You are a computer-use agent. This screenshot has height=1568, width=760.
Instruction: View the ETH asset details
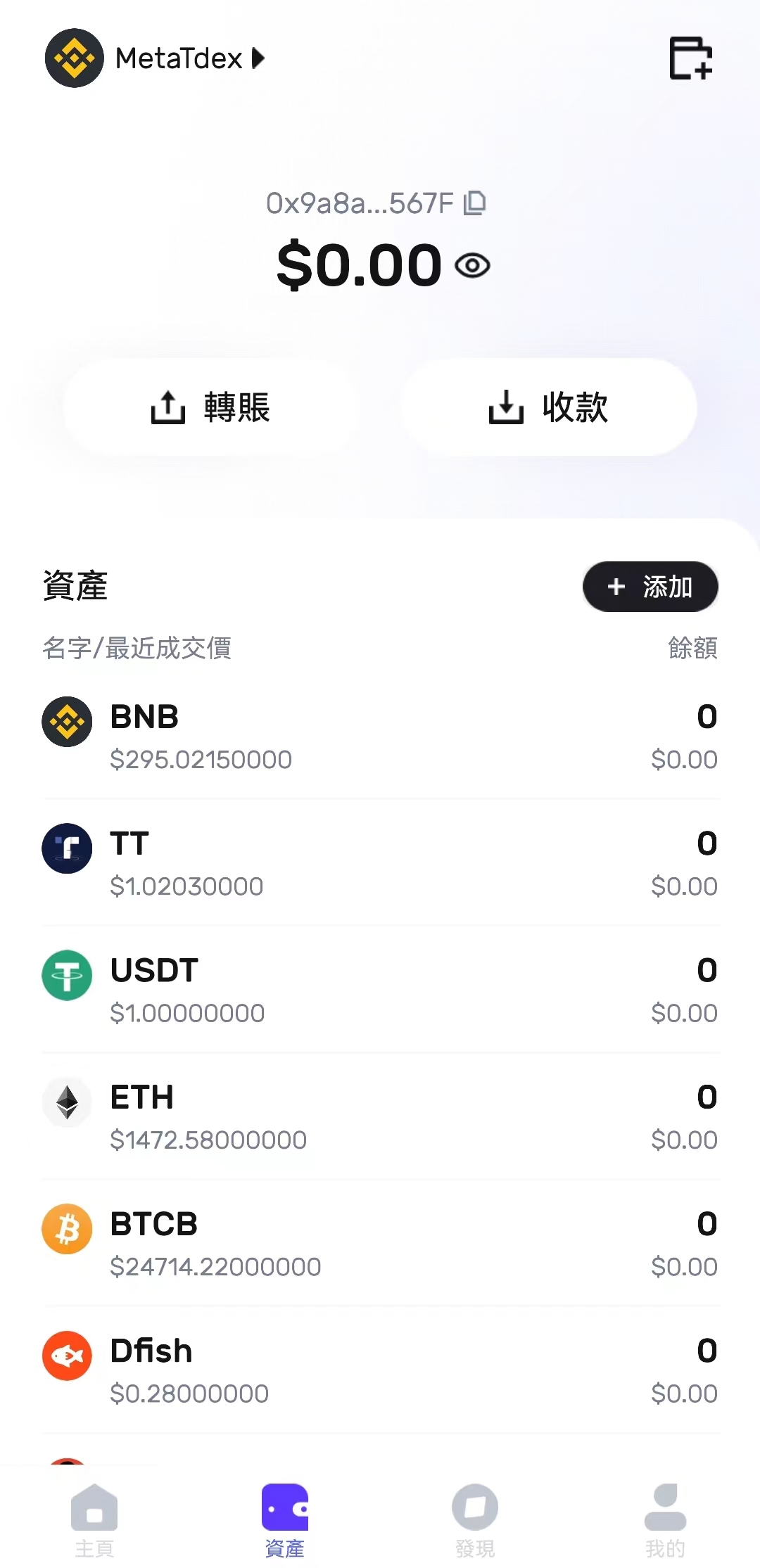tap(380, 1116)
